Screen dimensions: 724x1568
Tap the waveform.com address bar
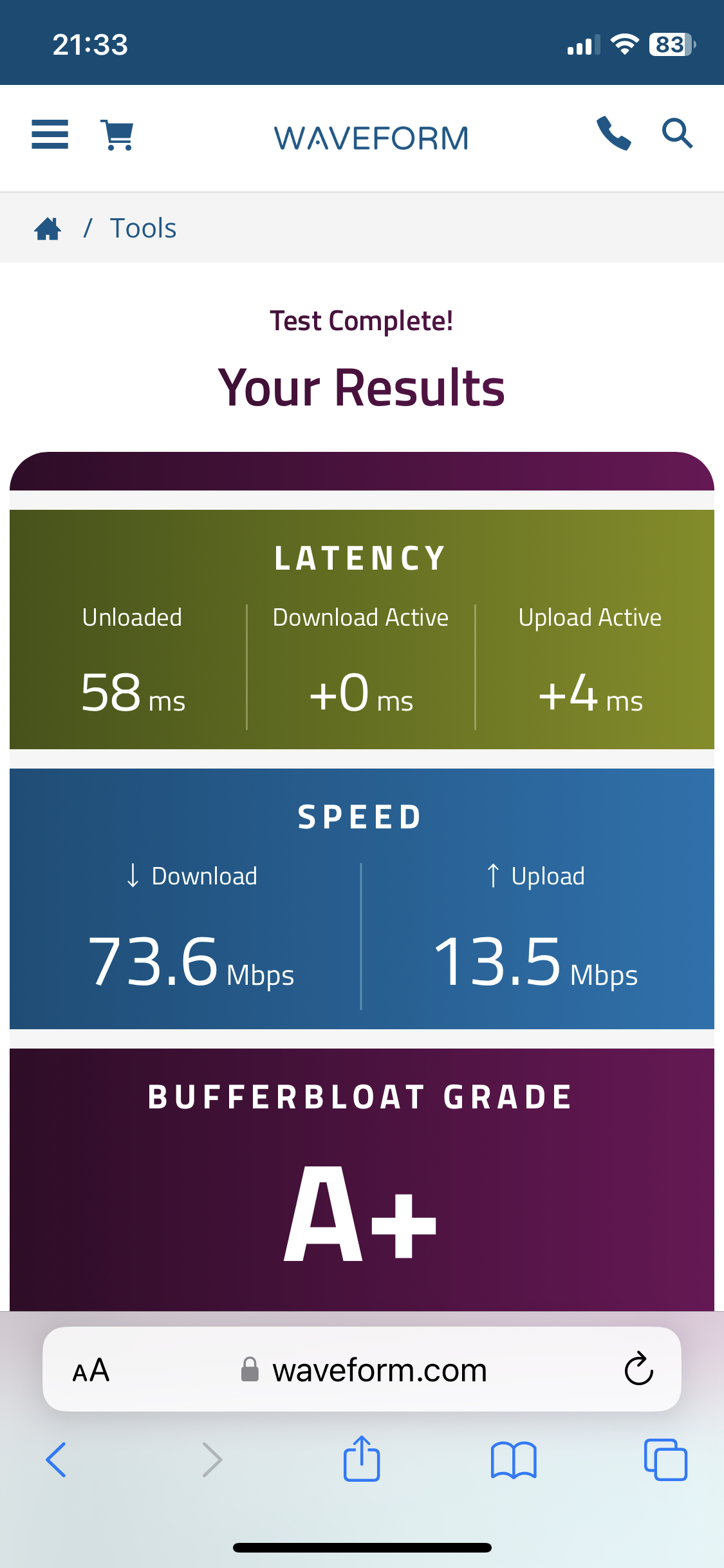pyautogui.click(x=362, y=1369)
